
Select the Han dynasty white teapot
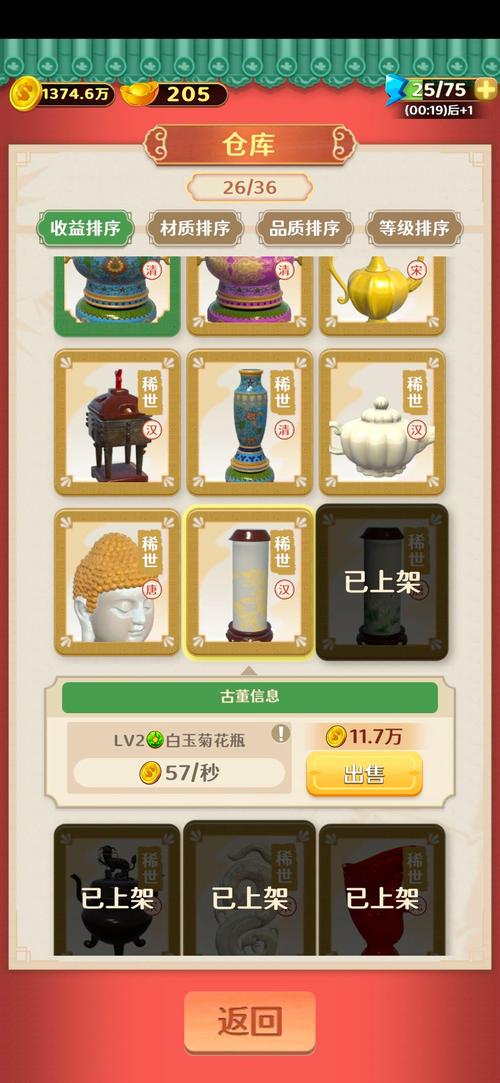coord(383,422)
